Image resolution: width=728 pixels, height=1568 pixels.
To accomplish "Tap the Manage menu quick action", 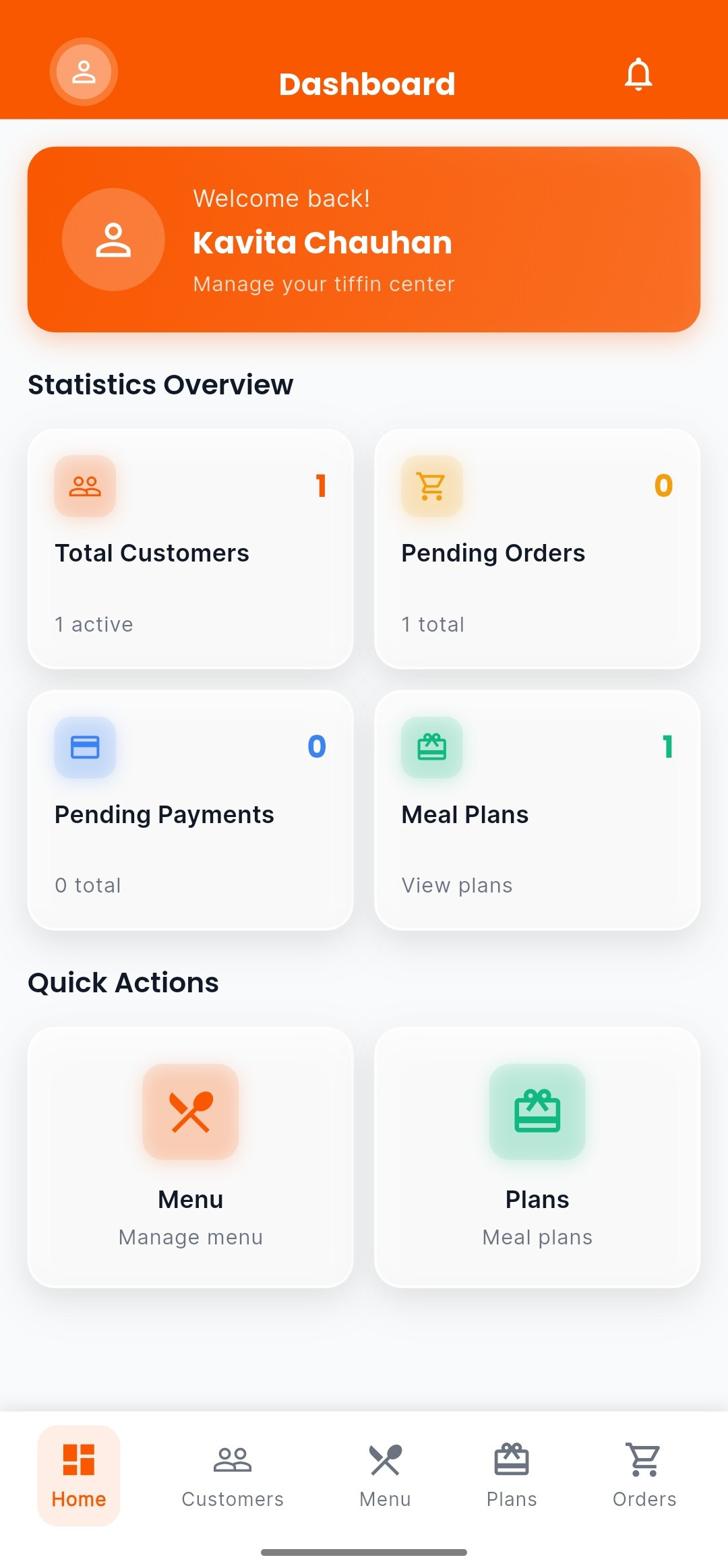I will pos(191,1236).
